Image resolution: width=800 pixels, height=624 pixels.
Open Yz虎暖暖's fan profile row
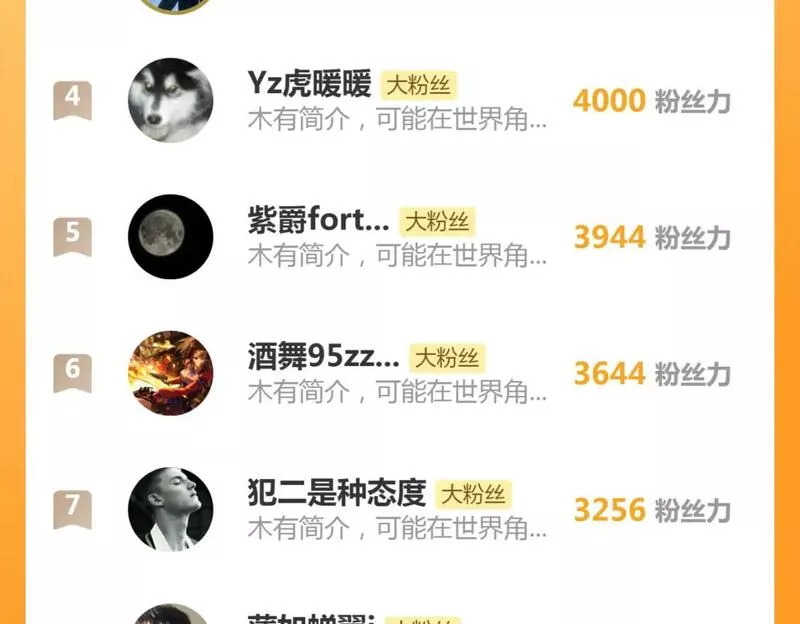(x=400, y=100)
